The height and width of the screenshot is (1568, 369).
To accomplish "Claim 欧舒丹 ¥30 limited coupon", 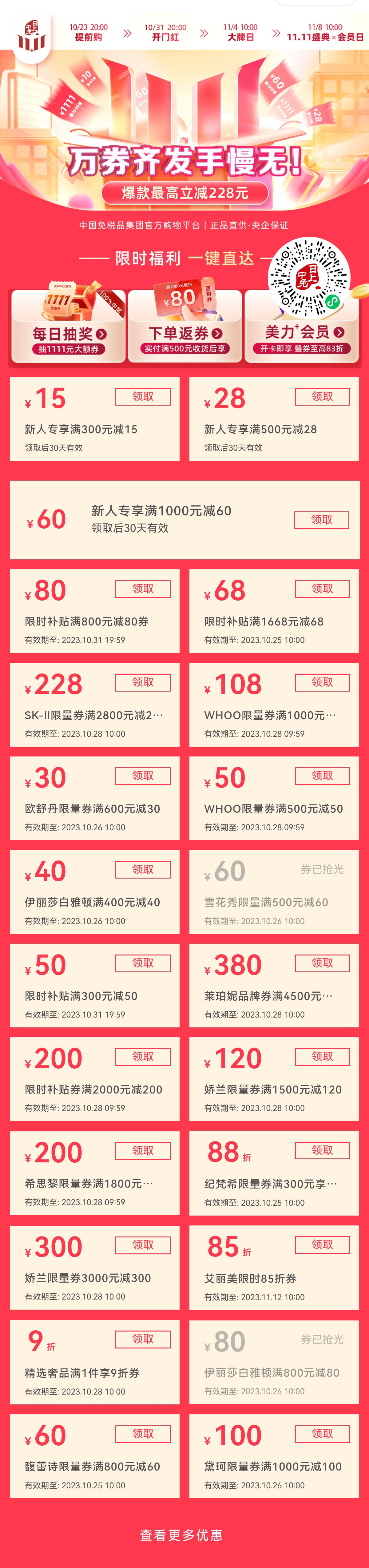I will pos(142,776).
